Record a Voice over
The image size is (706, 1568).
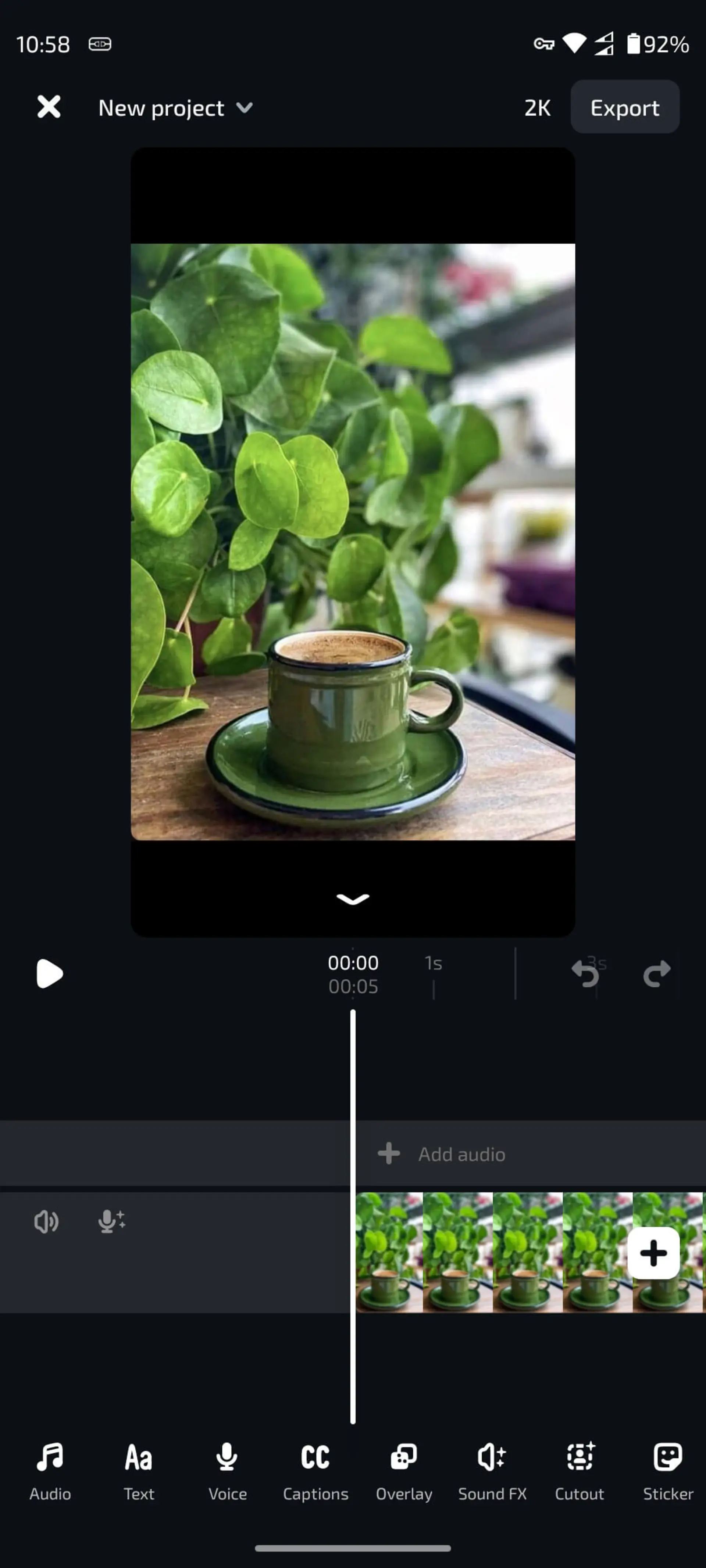(227, 1471)
